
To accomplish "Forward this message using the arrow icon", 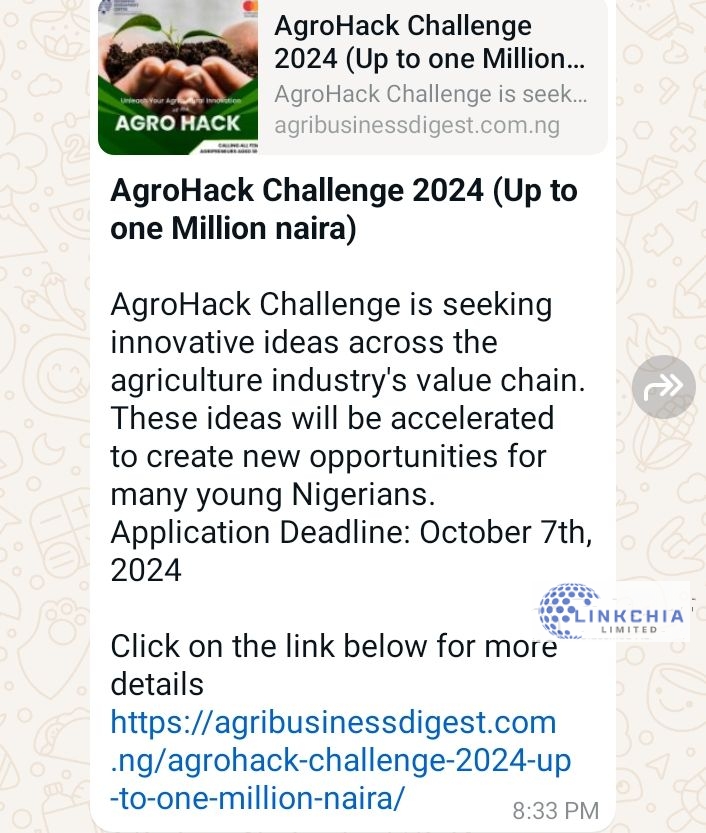I will [663, 386].
